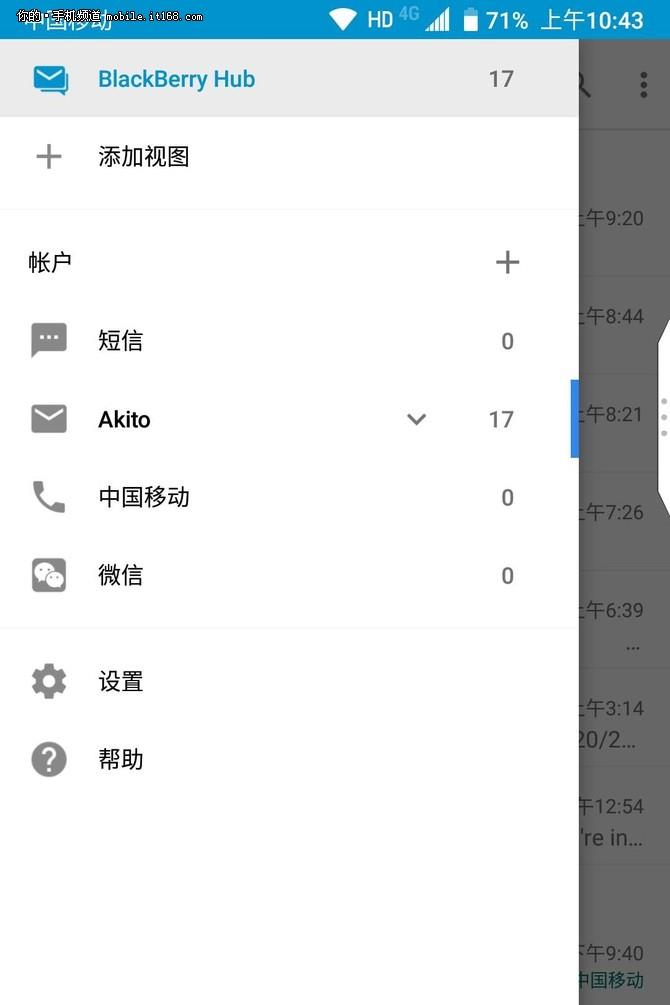Open the Akito email account
This screenshot has height=1005, width=670.
pos(124,419)
